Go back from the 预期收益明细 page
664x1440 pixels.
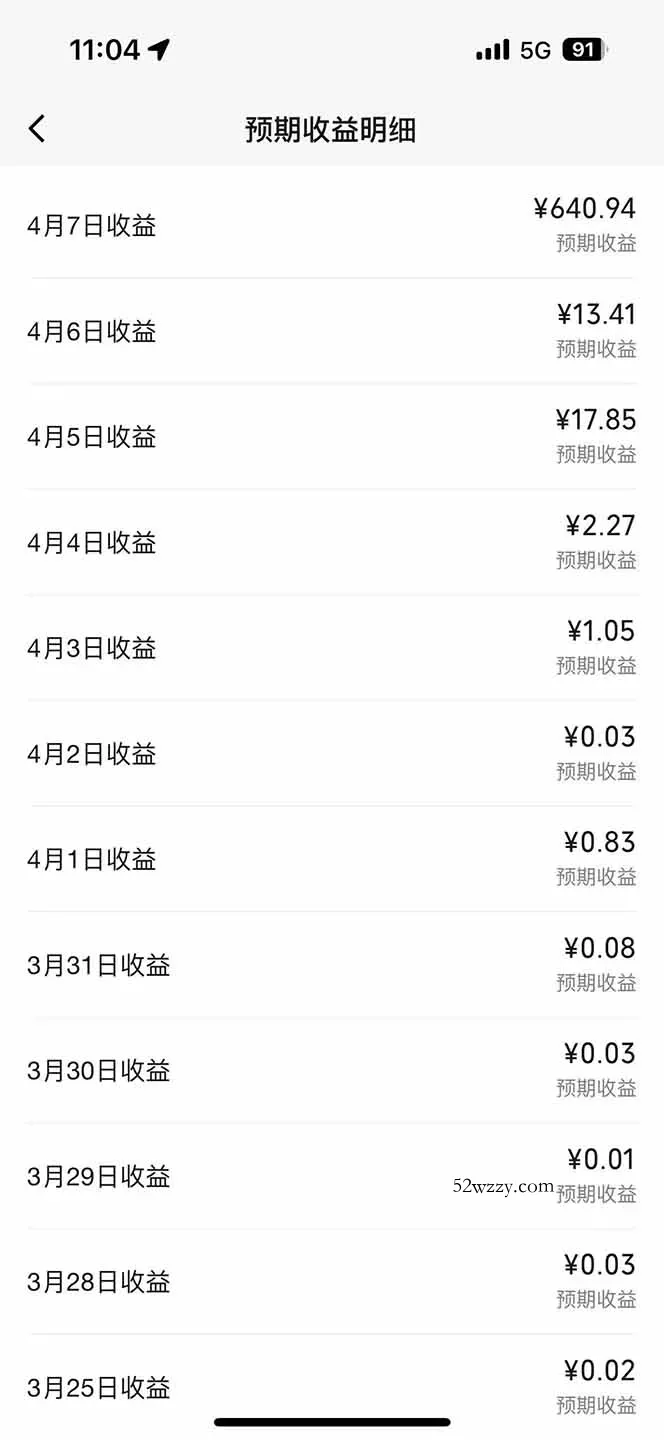pyautogui.click(x=37, y=129)
